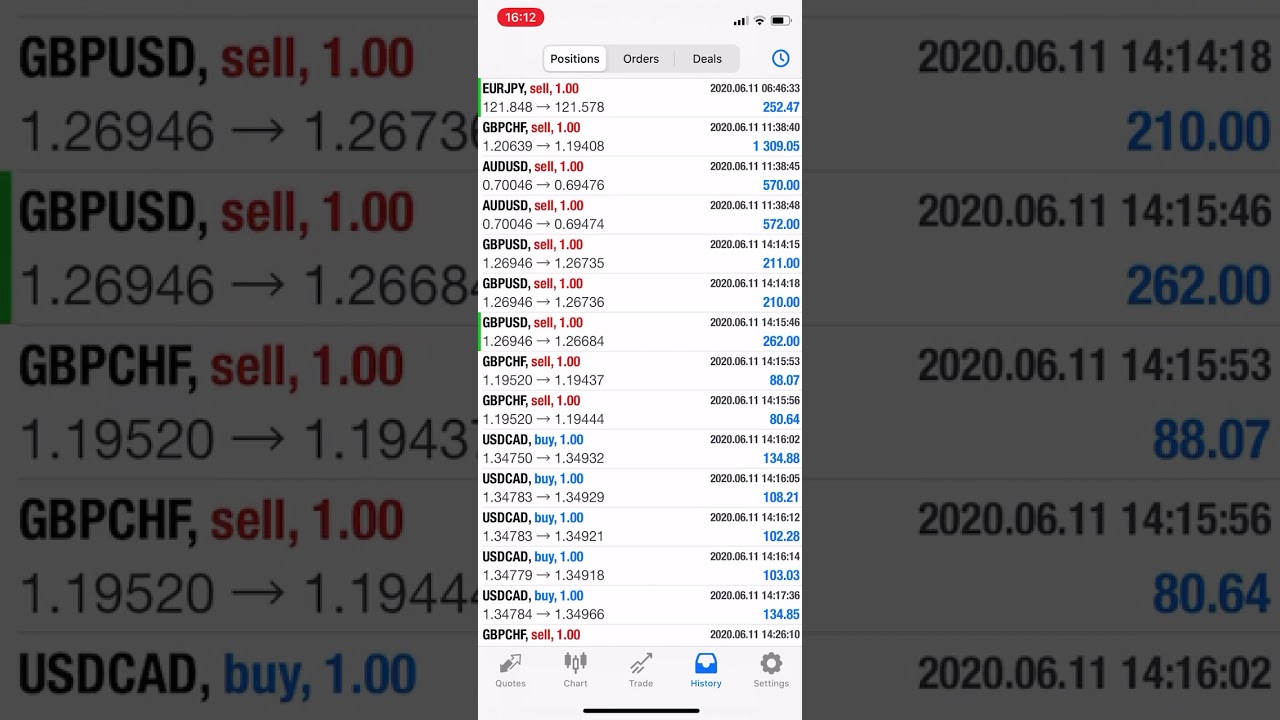Screen dimensions: 1280x720
Task: Switch to the Deals segment
Action: 707,59
